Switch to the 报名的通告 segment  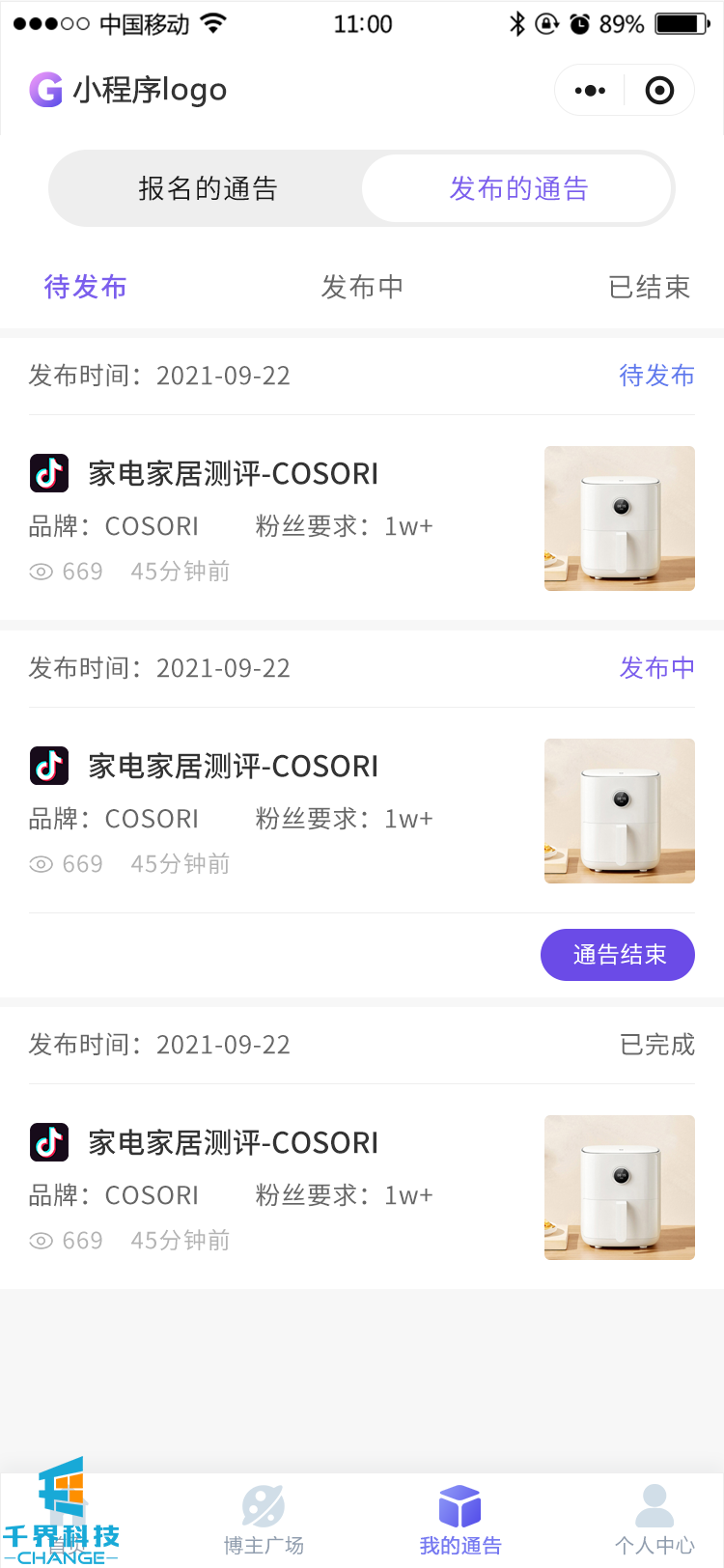208,188
